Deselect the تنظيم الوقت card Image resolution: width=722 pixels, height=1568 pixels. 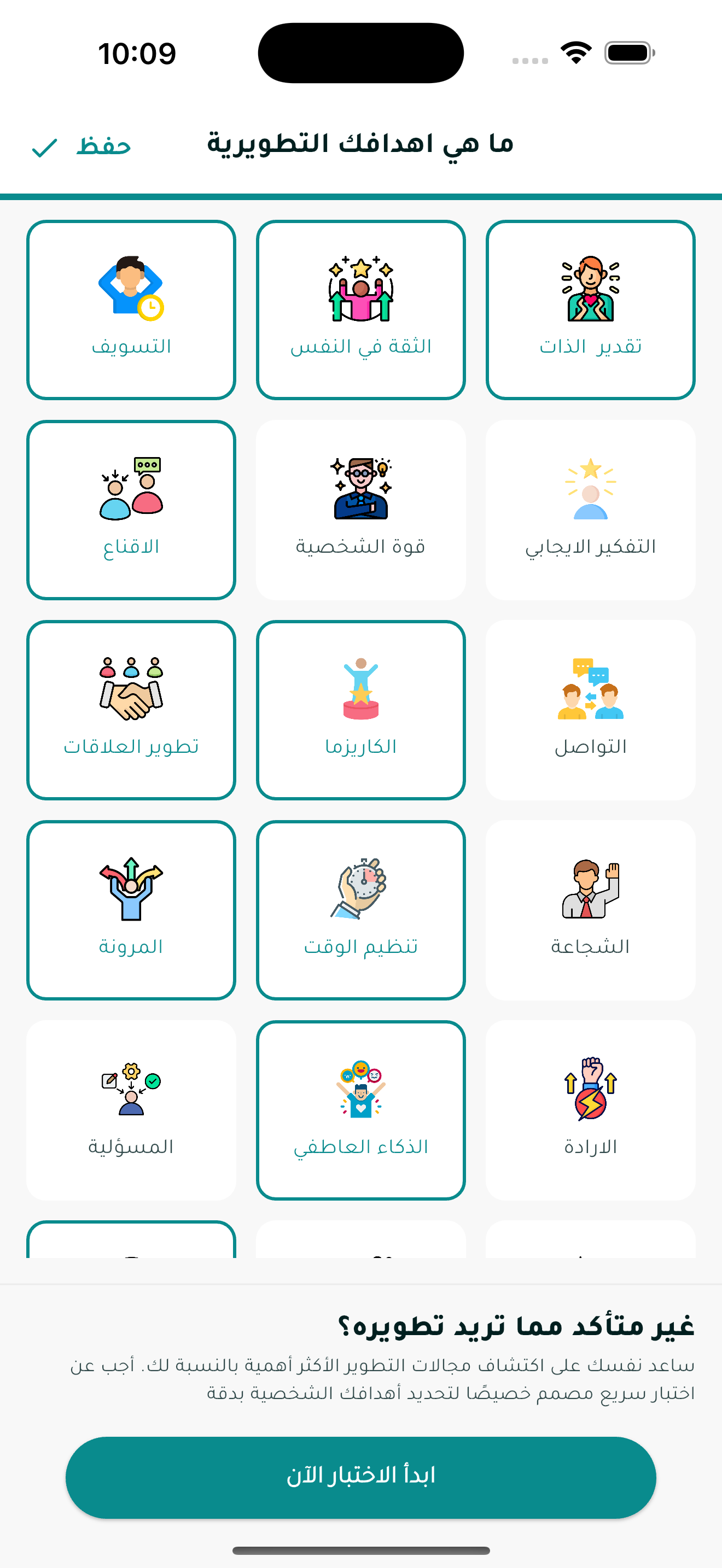coord(360,909)
